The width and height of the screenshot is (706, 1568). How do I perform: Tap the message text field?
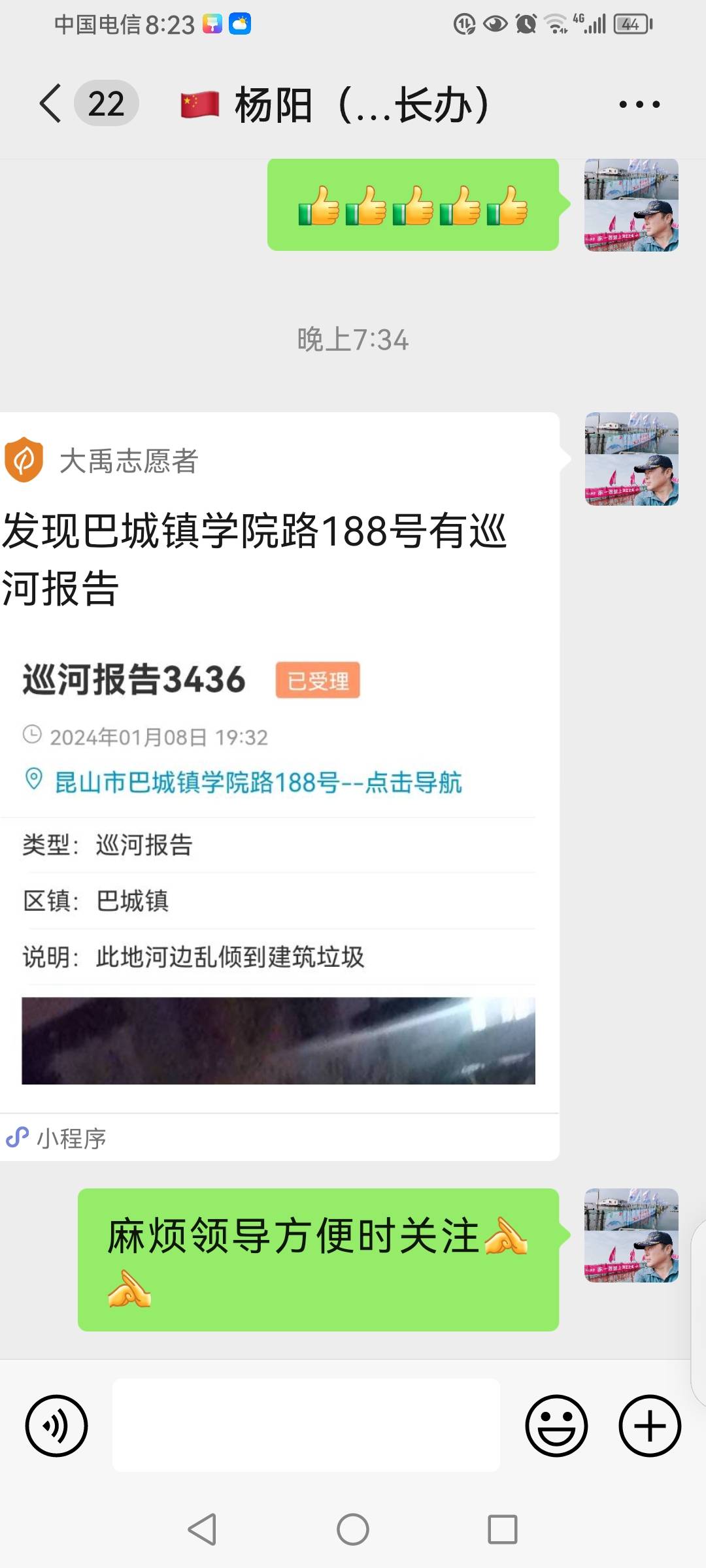pyautogui.click(x=306, y=1426)
